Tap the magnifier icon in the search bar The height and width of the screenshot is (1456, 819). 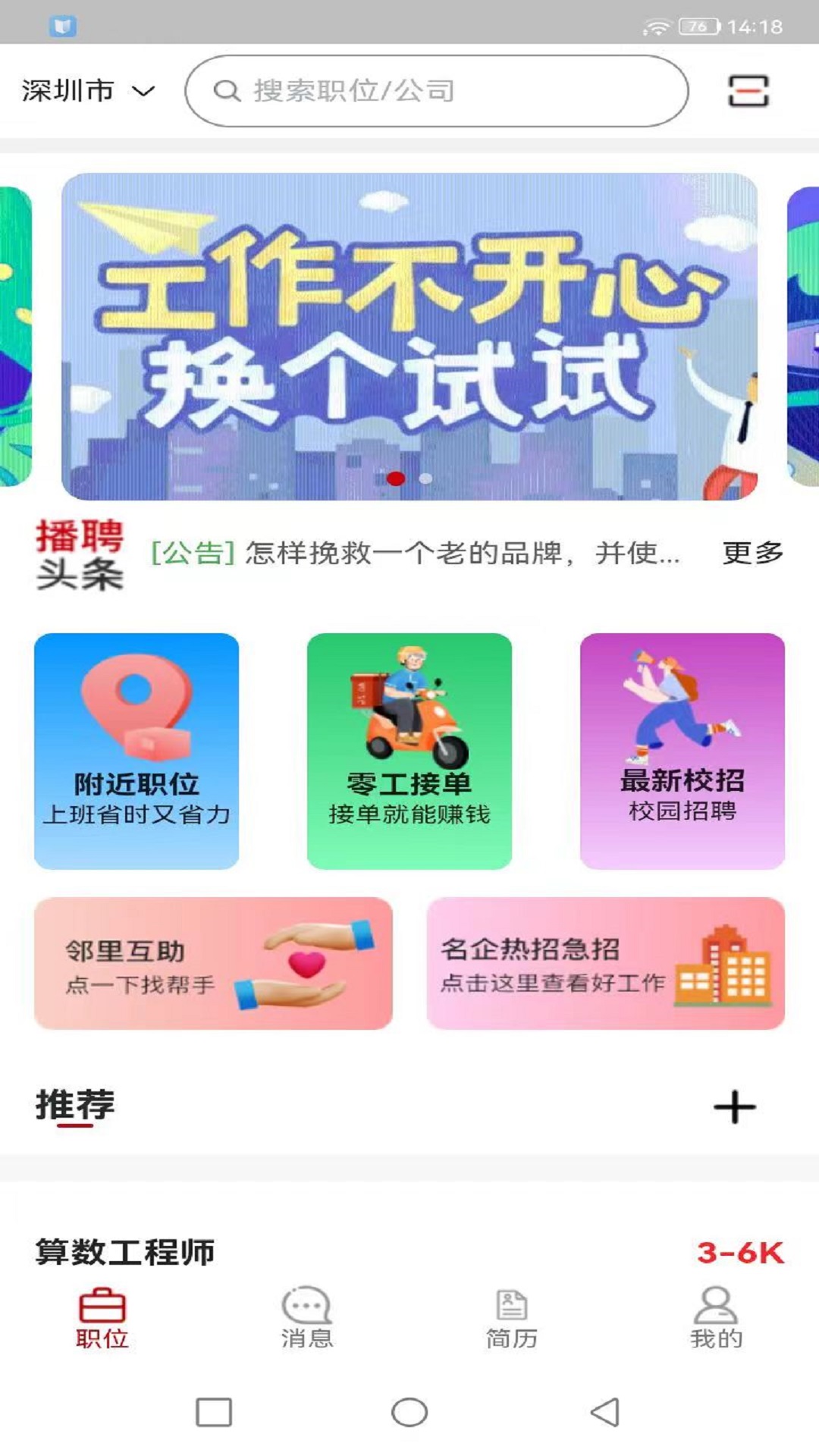[x=224, y=90]
